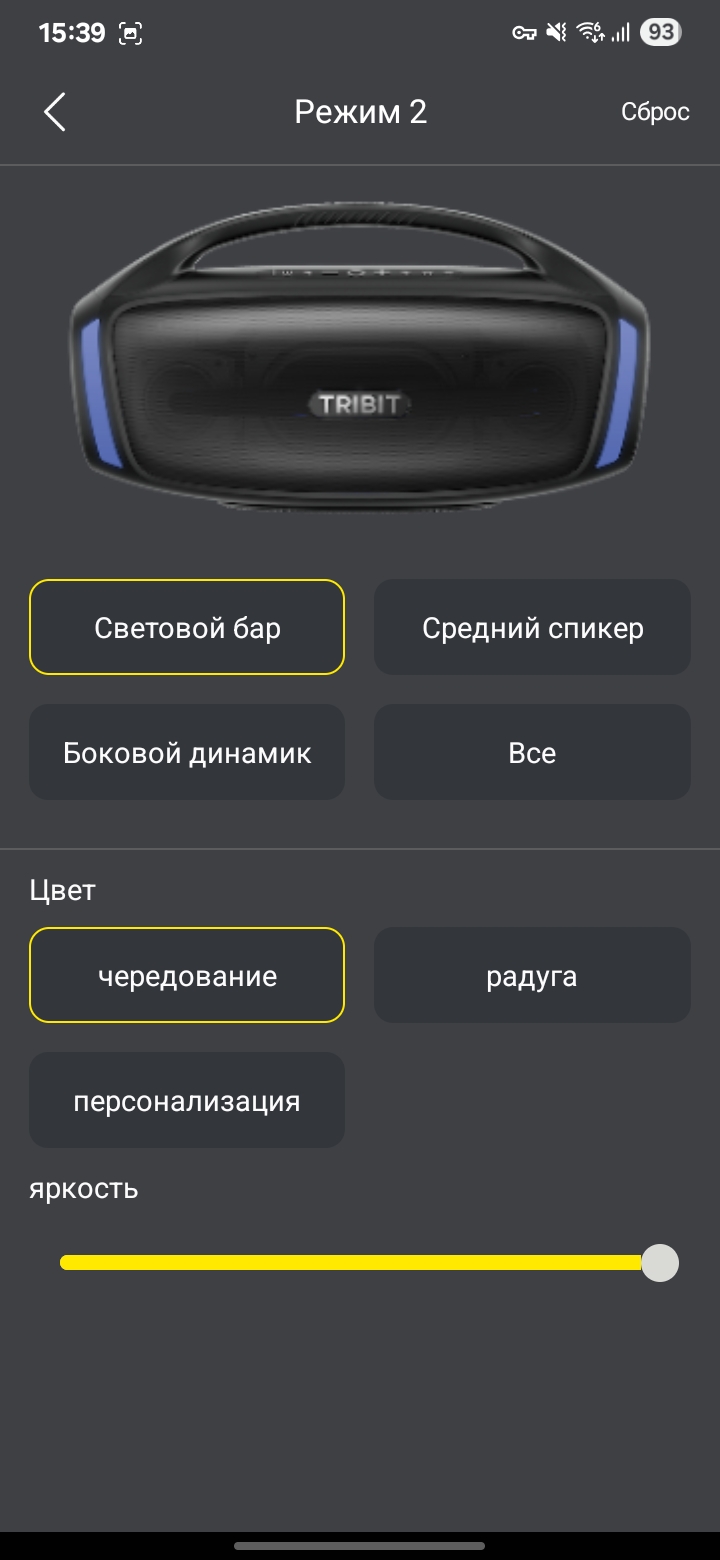The image size is (720, 1560).
Task: Choose the Средний спикер zone
Action: [532, 628]
